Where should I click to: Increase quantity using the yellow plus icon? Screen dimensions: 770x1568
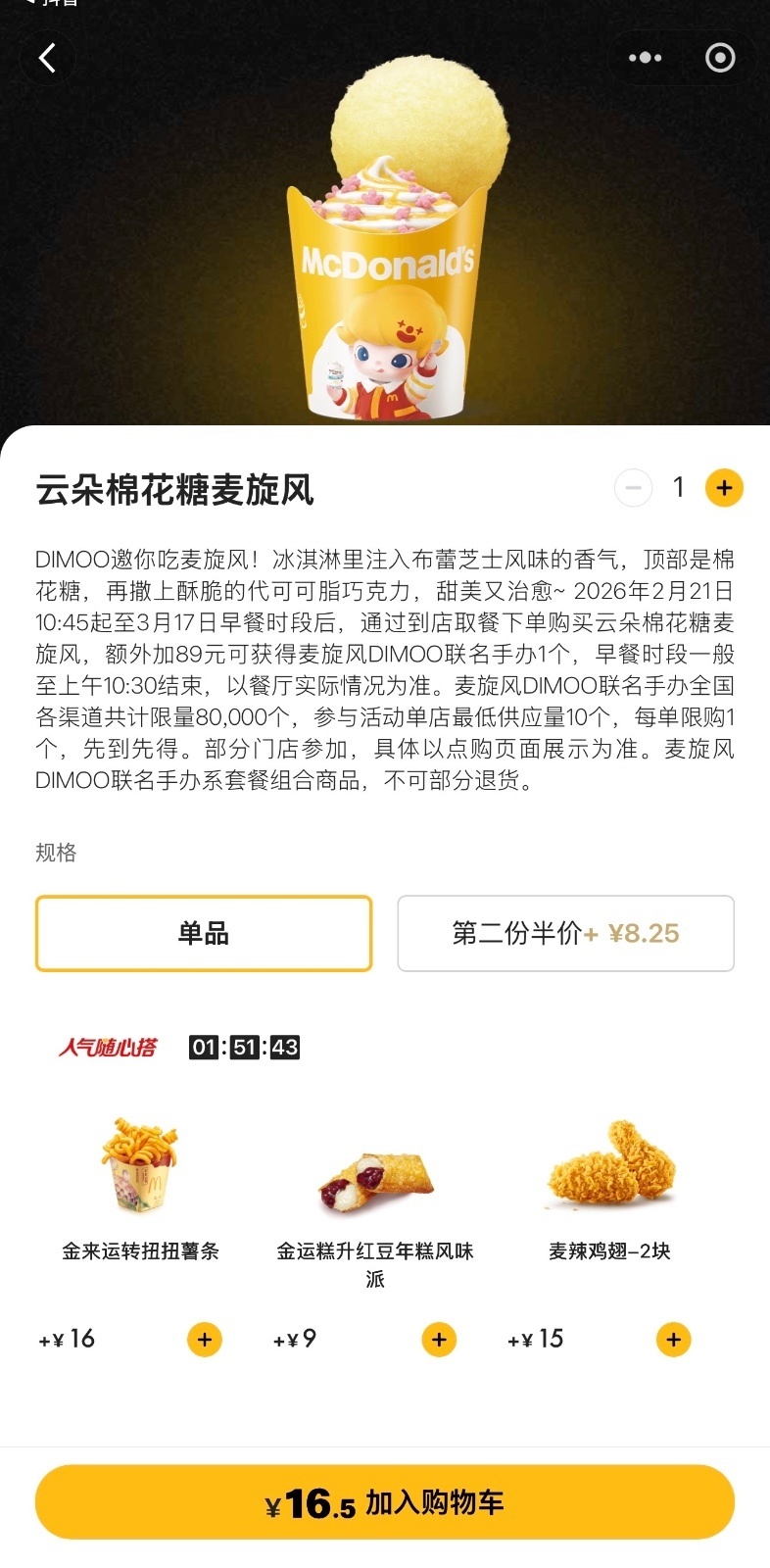pos(724,487)
